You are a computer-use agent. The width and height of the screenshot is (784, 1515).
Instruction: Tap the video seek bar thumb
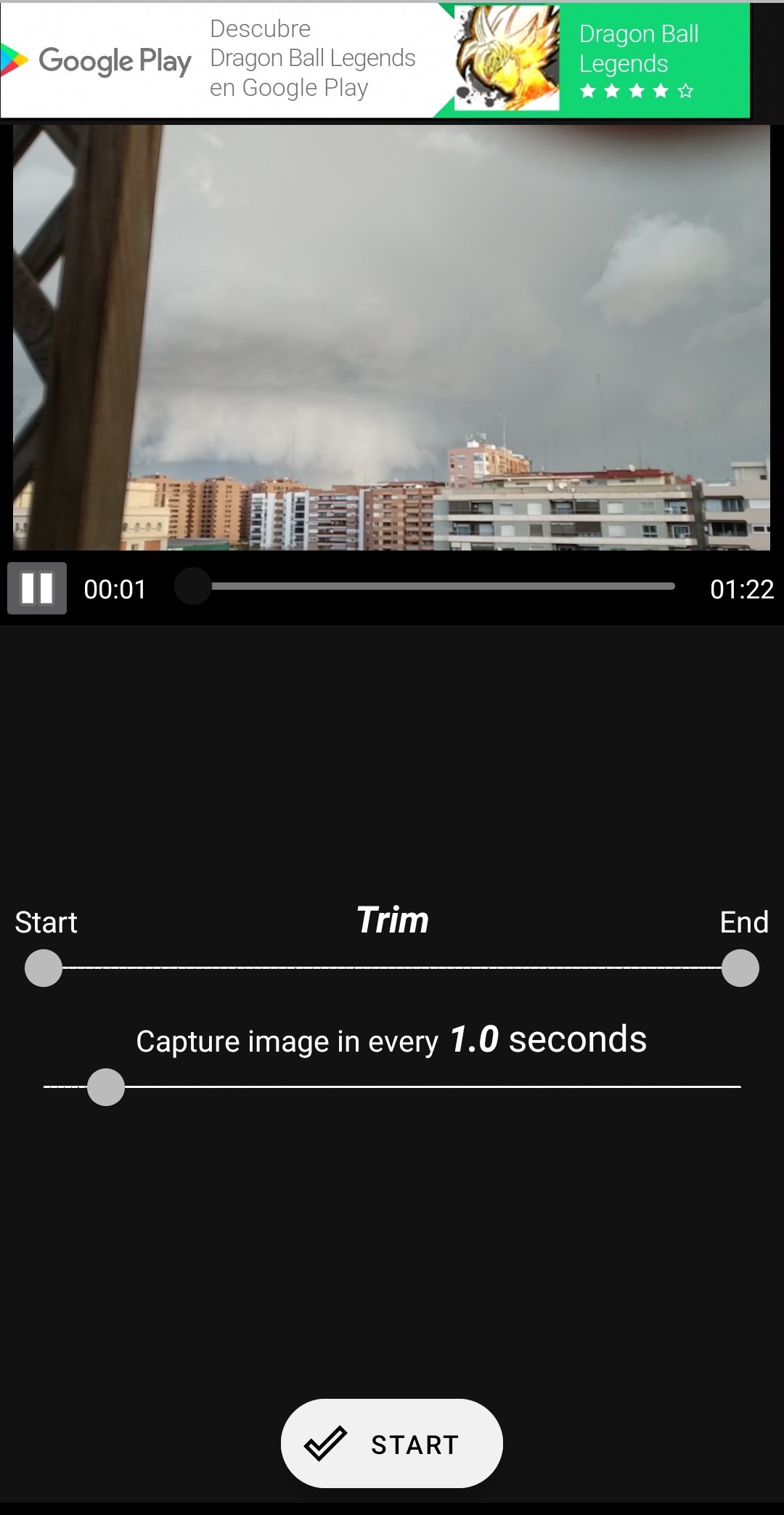tap(193, 586)
